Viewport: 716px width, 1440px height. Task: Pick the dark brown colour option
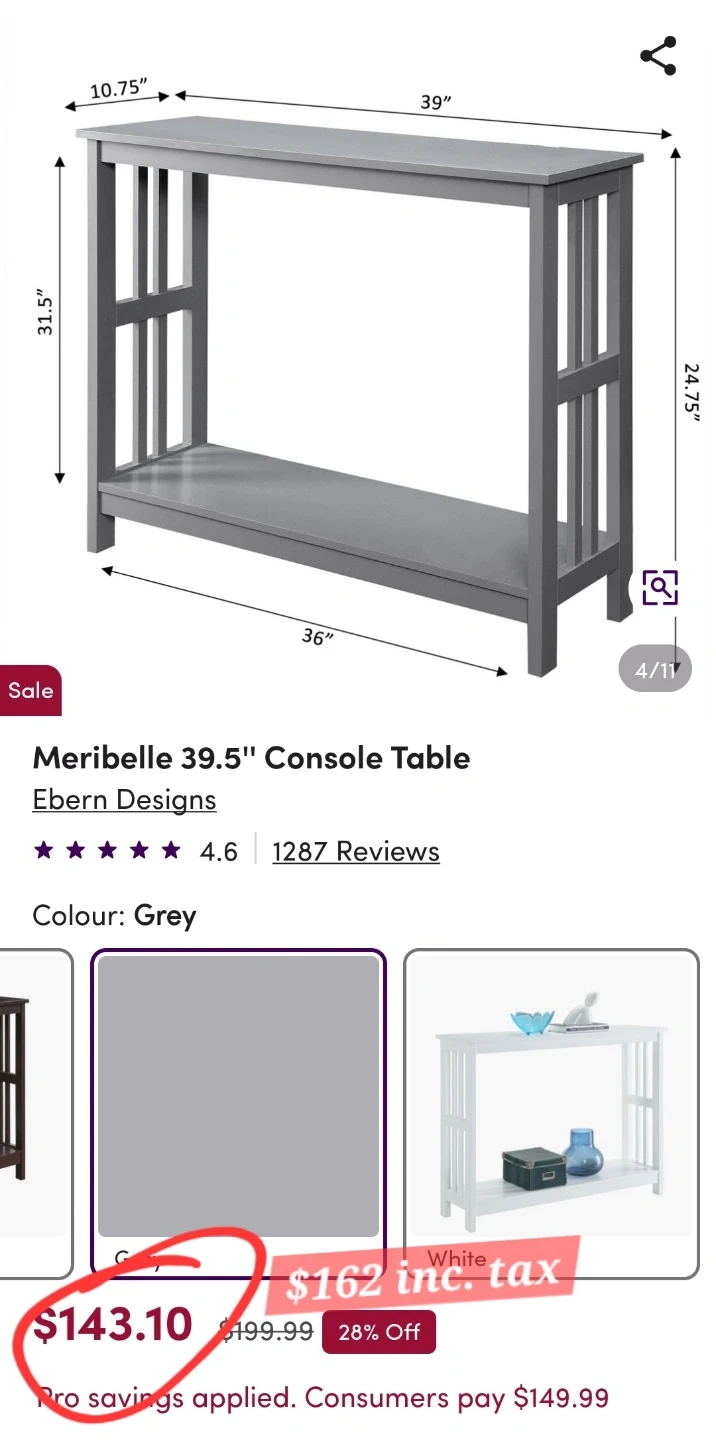(36, 1113)
